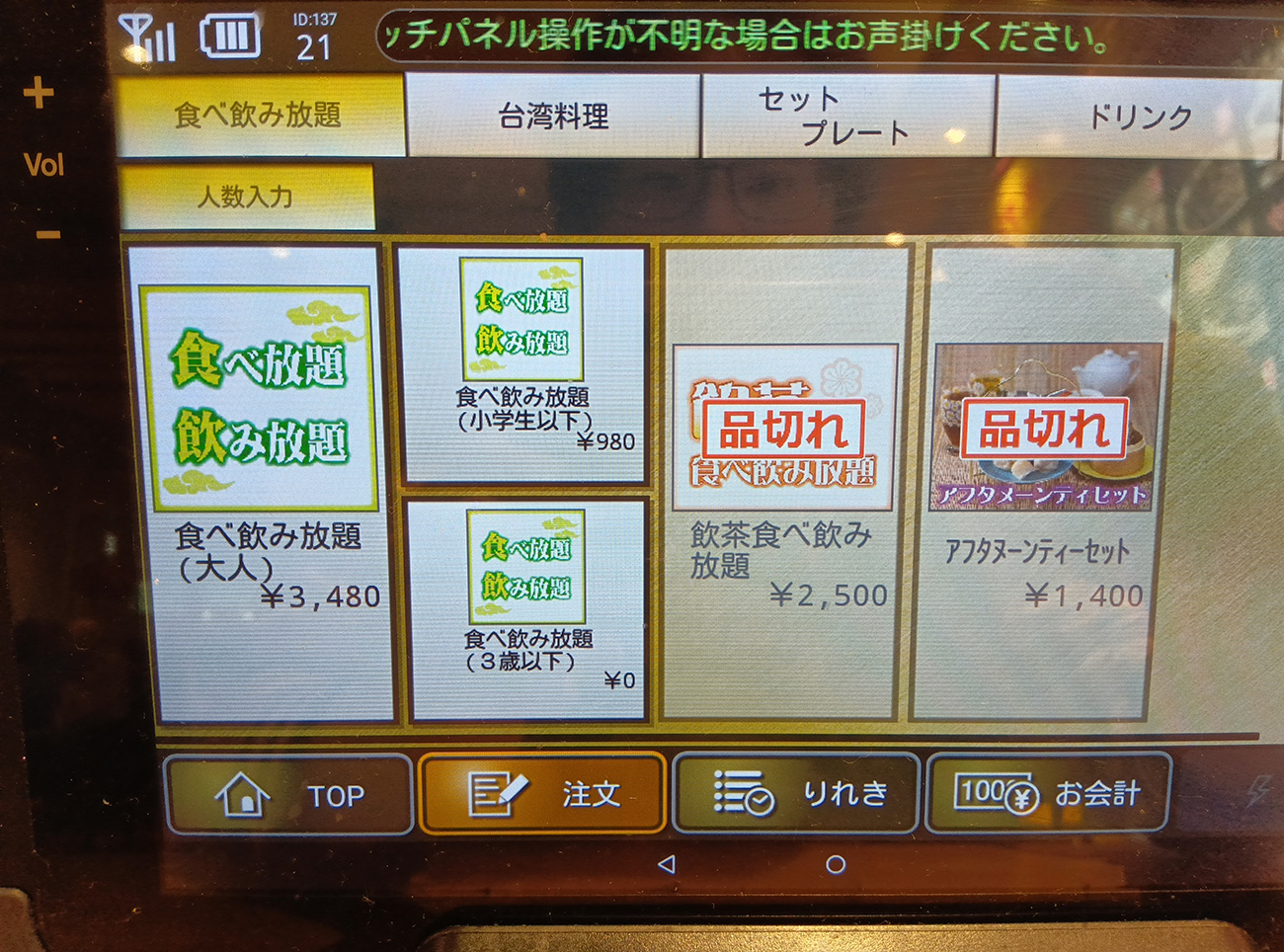Tap the system home circle

pos(836,864)
